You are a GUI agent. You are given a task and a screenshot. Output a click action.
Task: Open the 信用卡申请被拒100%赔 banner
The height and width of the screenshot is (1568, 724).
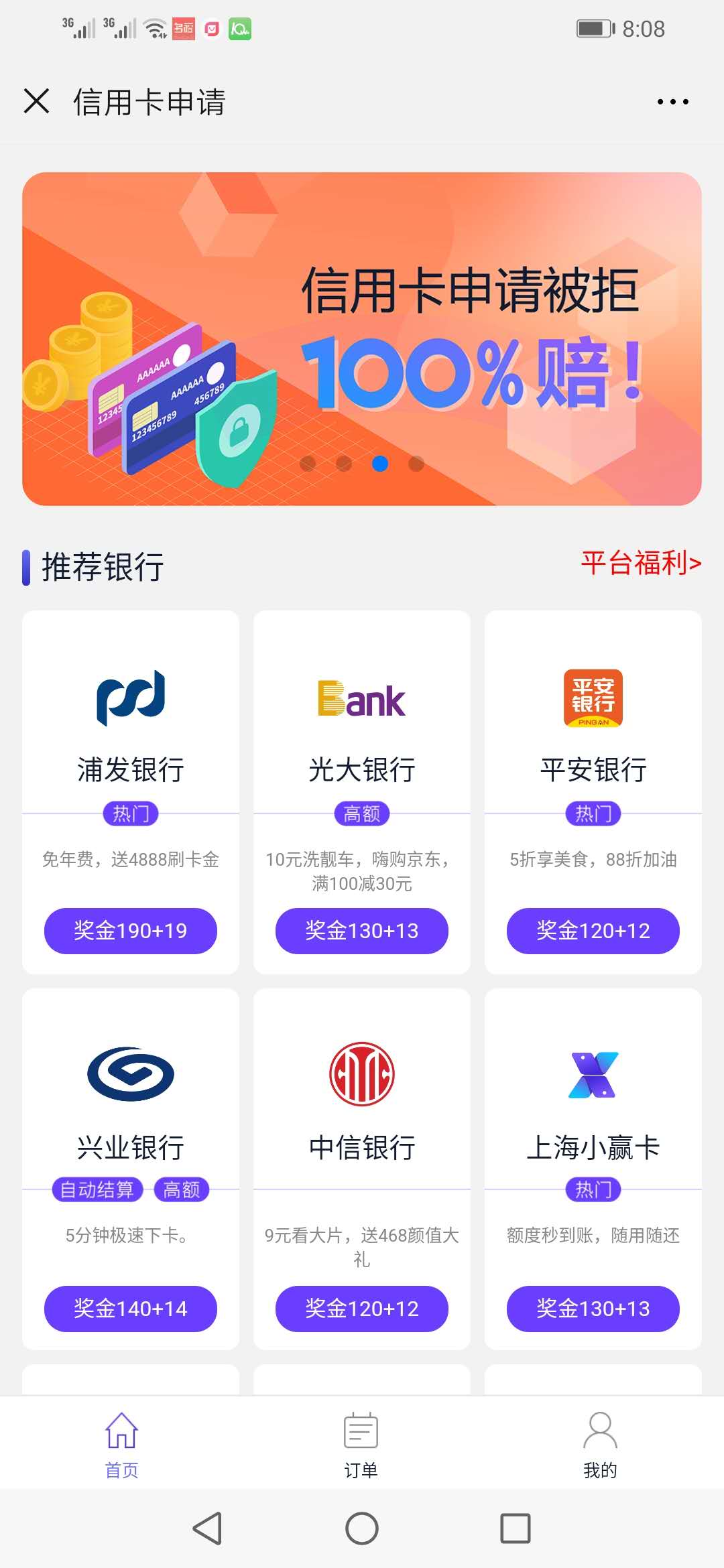362,339
